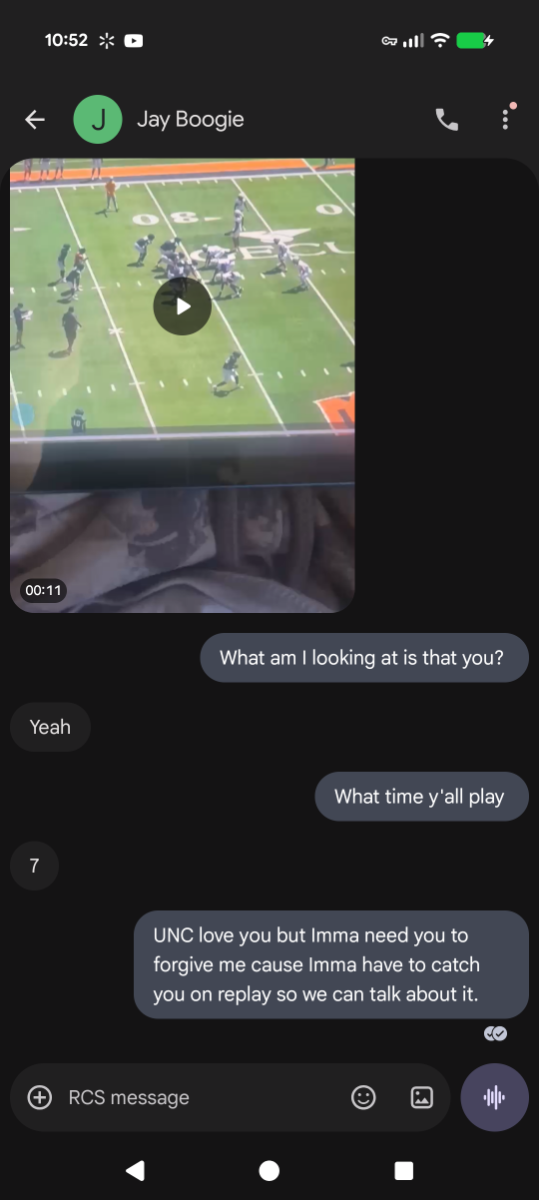The image size is (539, 1200).
Task: Go back to the conversations list
Action: (35, 120)
